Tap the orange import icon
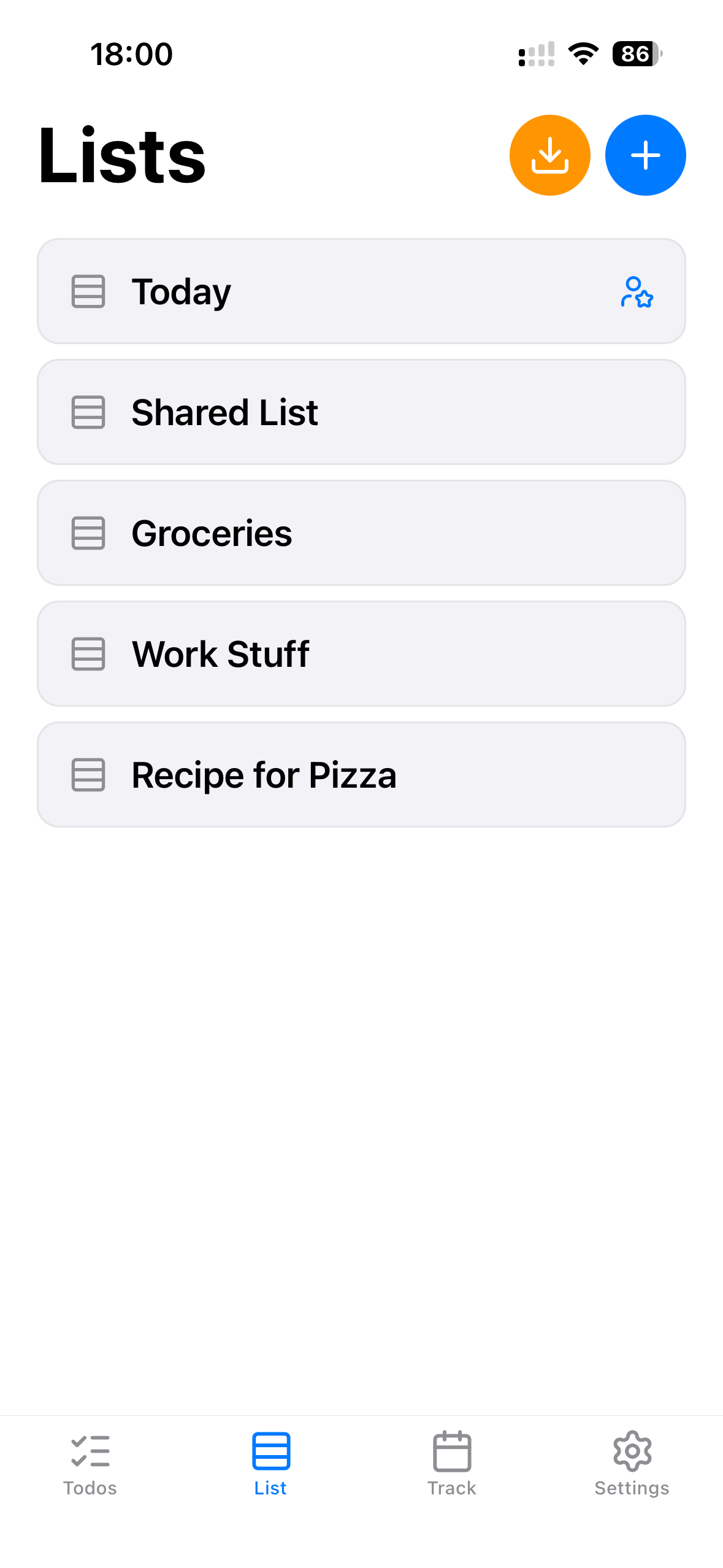 [549, 155]
